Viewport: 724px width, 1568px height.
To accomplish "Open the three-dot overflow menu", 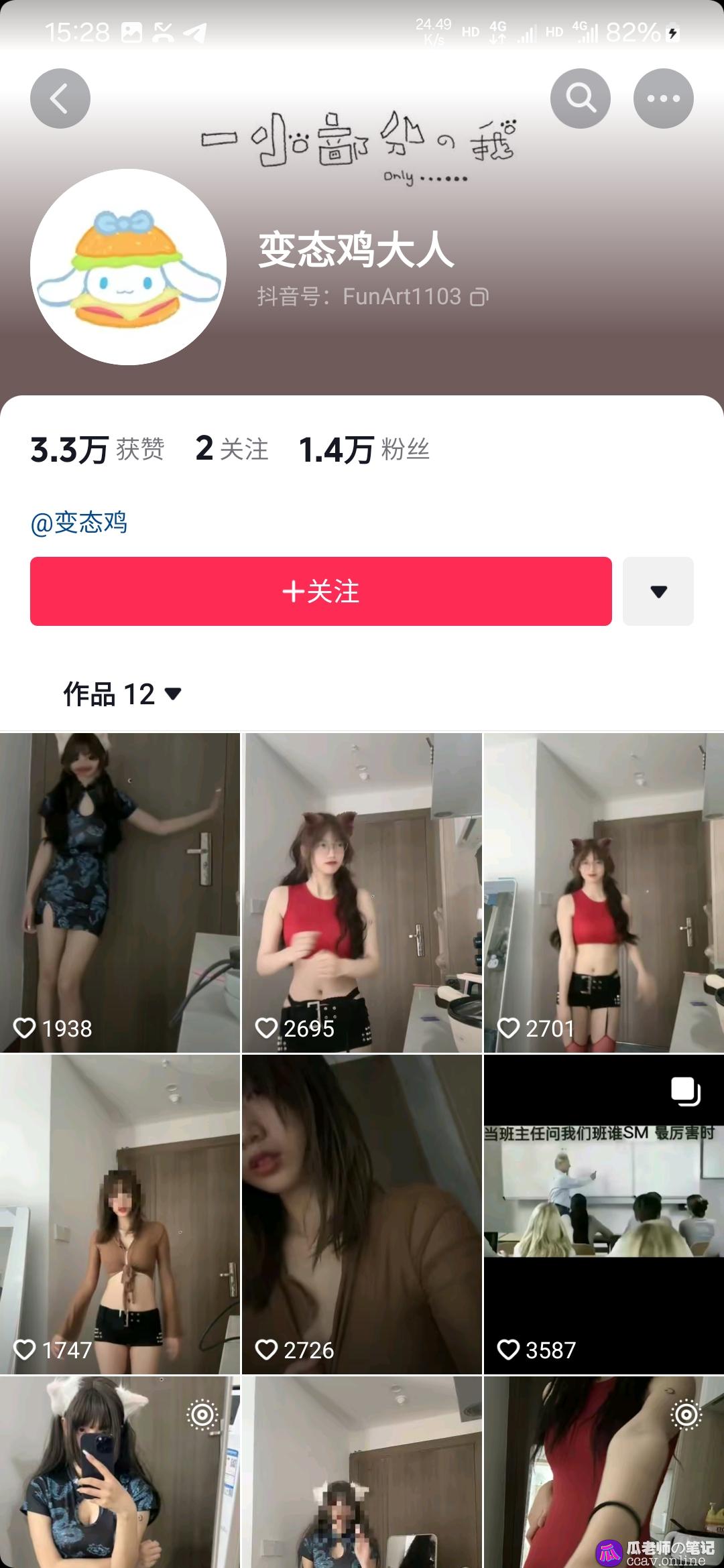I will pyautogui.click(x=663, y=99).
